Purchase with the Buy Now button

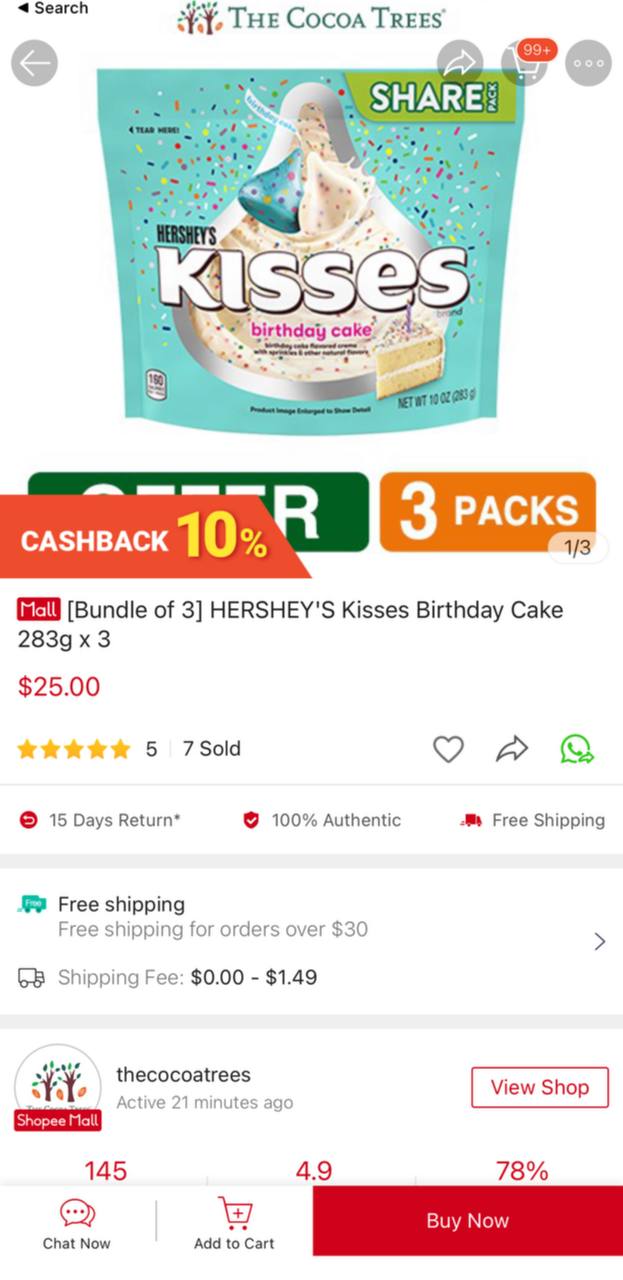[468, 1221]
